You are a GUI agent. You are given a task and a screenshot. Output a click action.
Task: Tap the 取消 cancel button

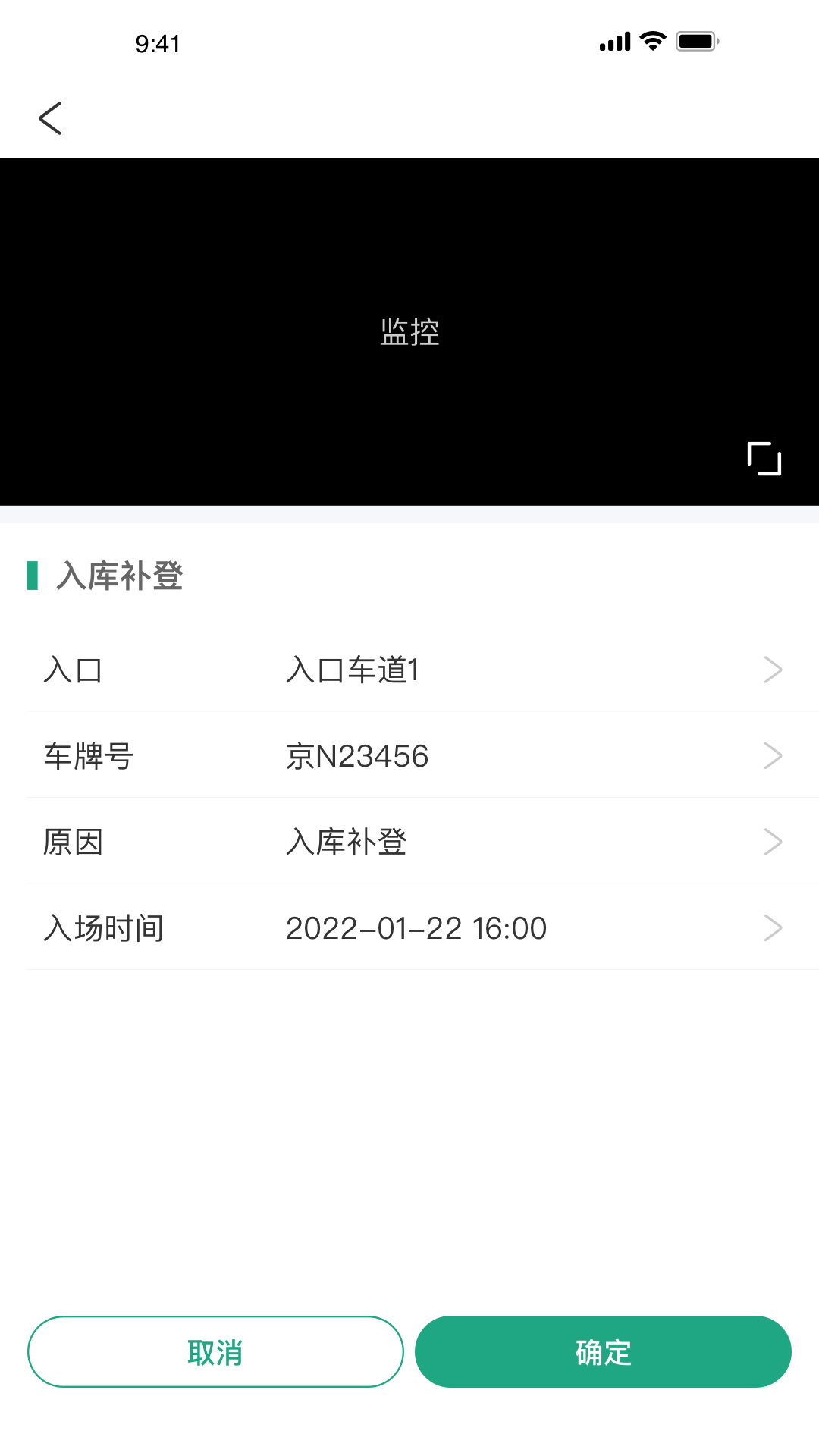pos(215,1352)
